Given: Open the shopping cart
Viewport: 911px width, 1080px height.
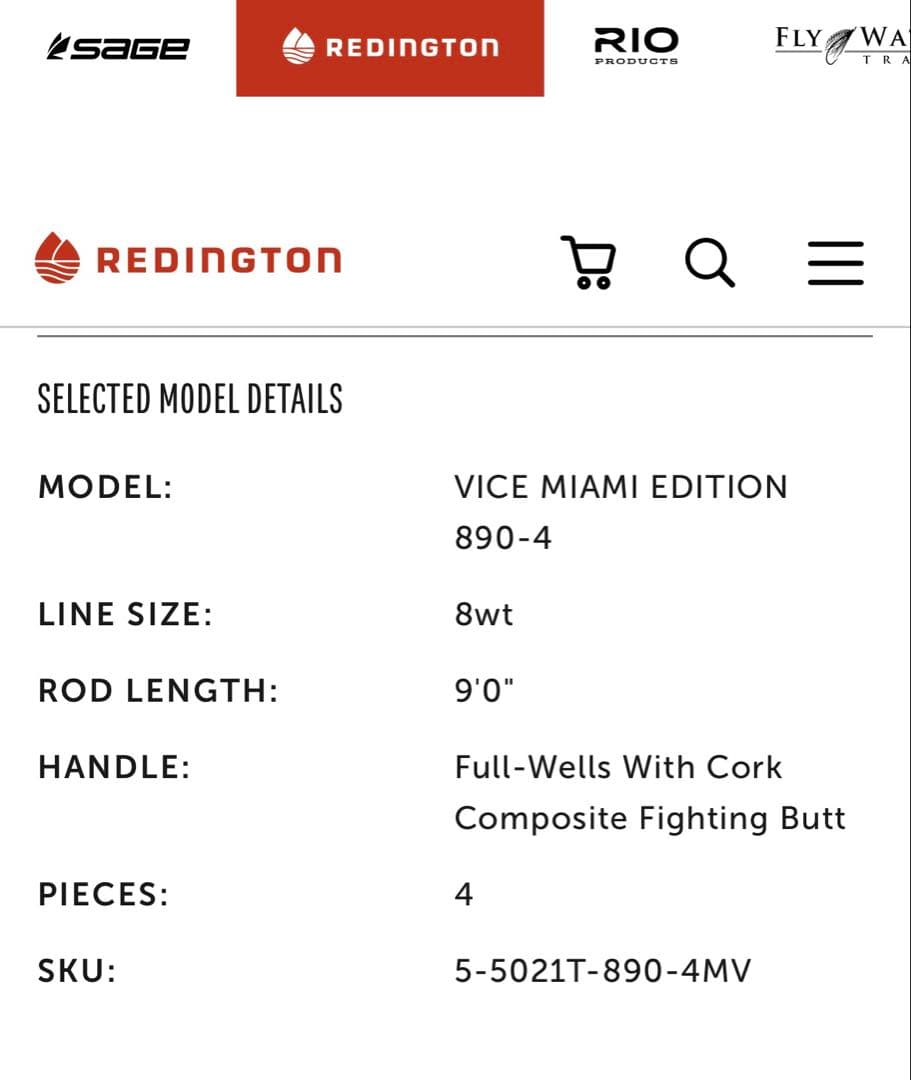Looking at the screenshot, I should coord(590,263).
